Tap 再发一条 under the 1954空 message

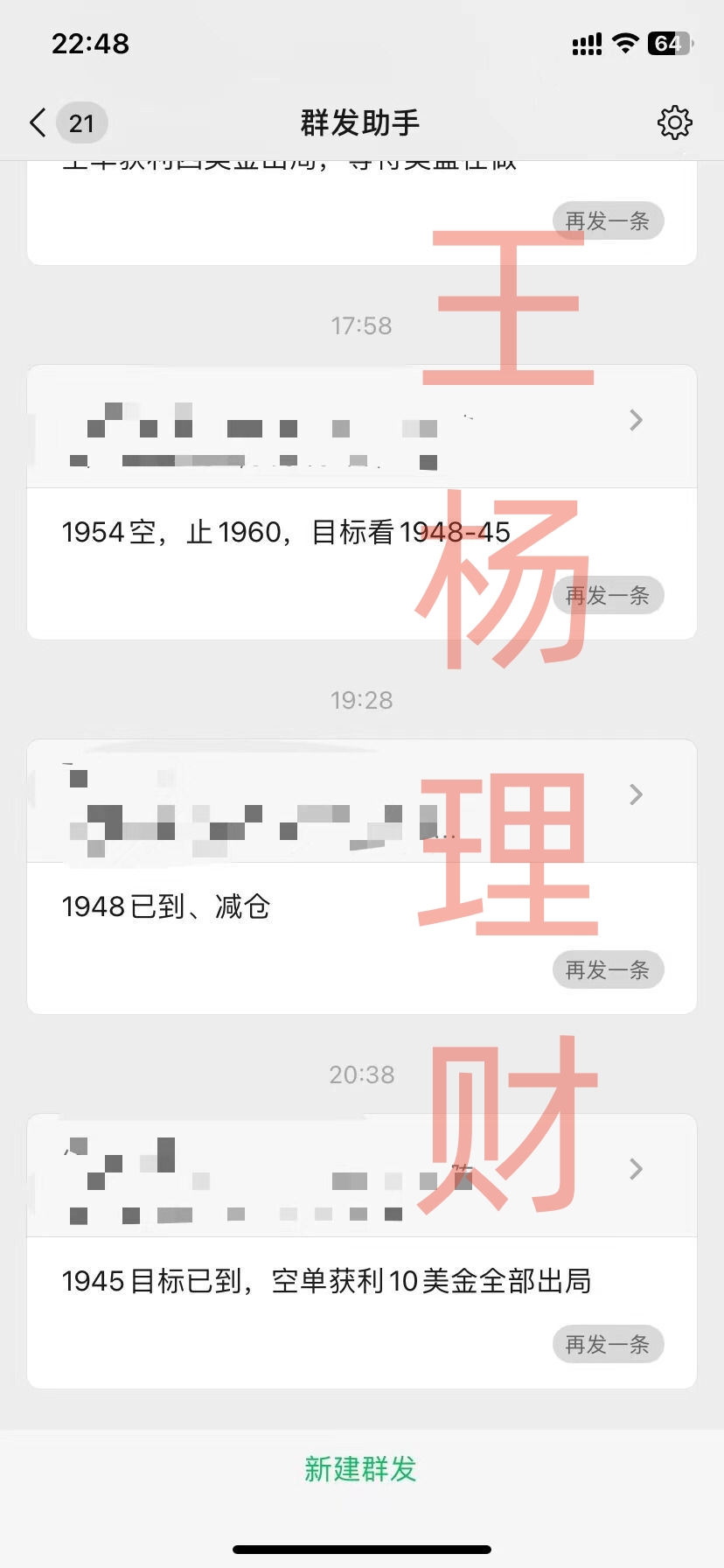[608, 595]
